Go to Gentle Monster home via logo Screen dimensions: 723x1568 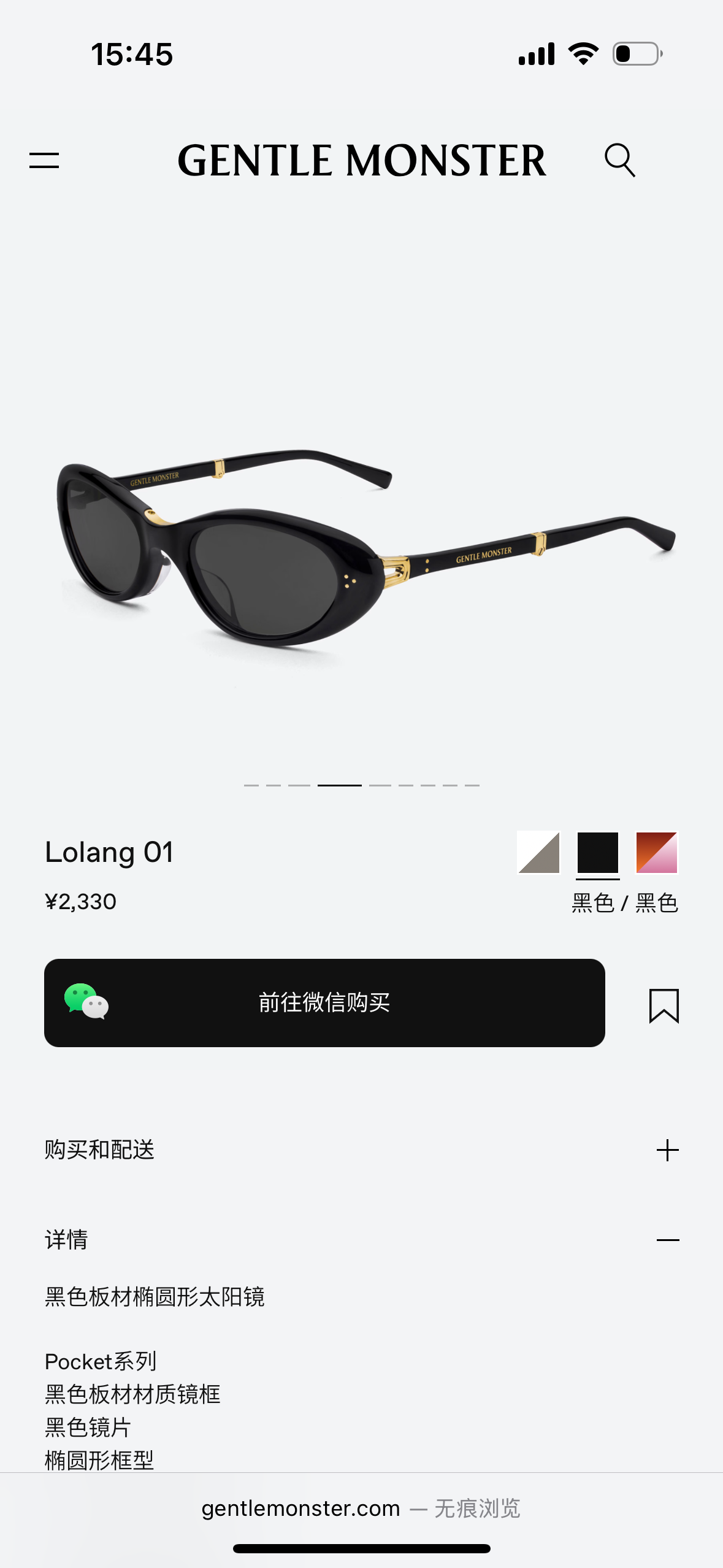361,161
